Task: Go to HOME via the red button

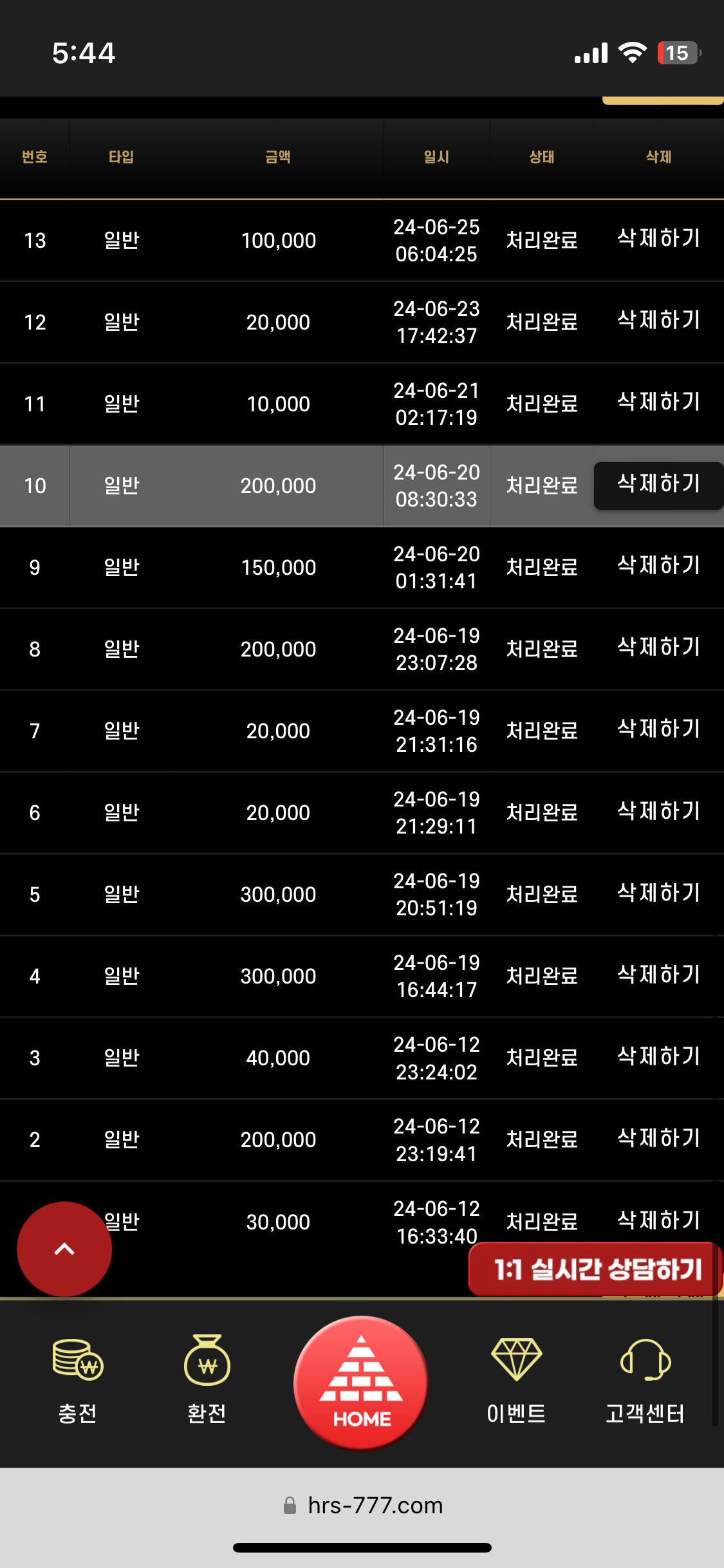Action: pyautogui.click(x=361, y=1383)
